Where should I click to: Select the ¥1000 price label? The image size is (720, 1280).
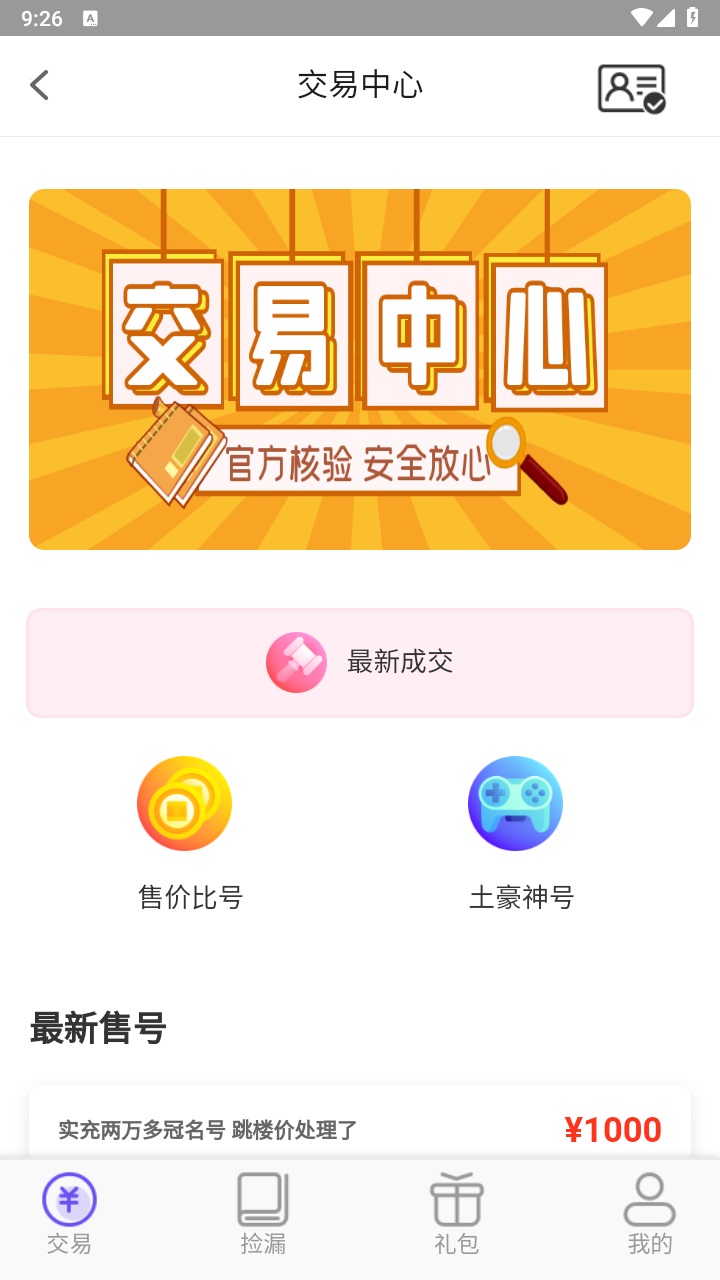pyautogui.click(x=611, y=1129)
